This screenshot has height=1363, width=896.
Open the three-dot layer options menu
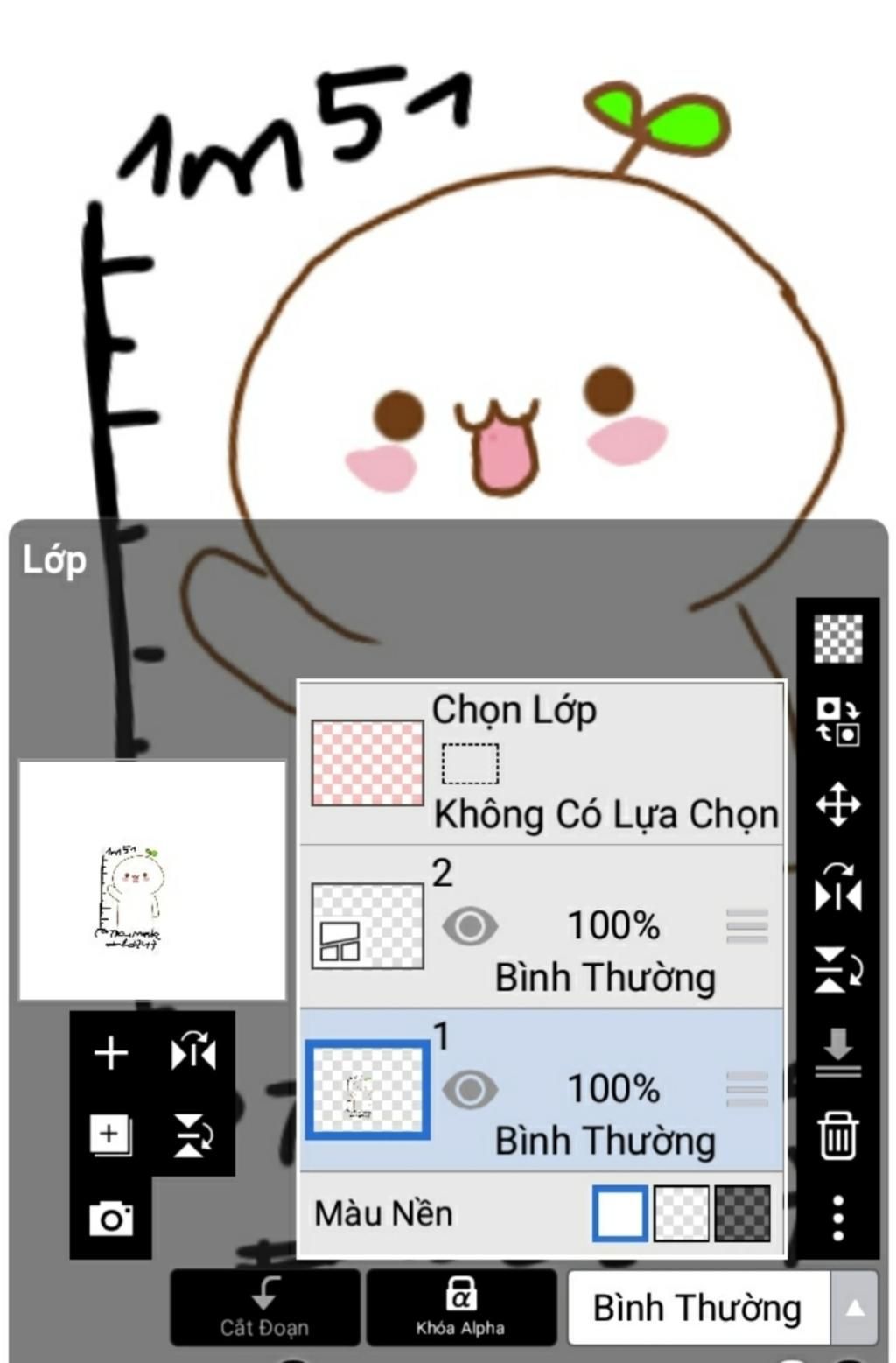click(837, 1218)
